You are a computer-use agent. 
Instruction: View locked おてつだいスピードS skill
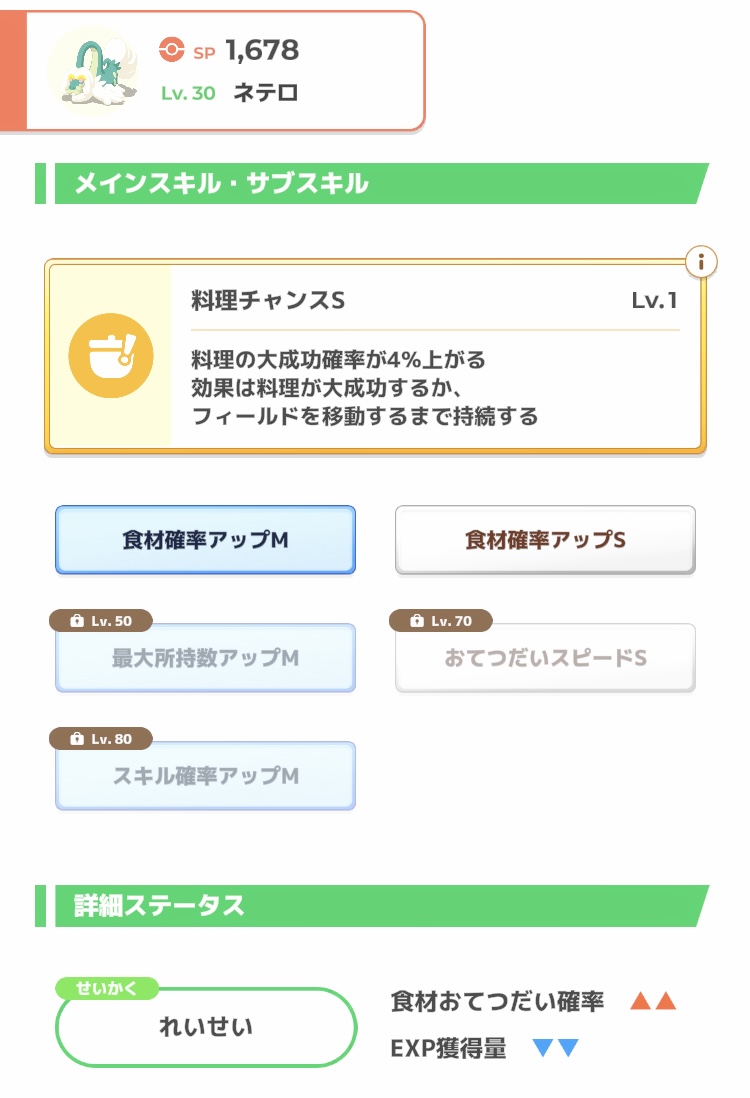tap(545, 658)
